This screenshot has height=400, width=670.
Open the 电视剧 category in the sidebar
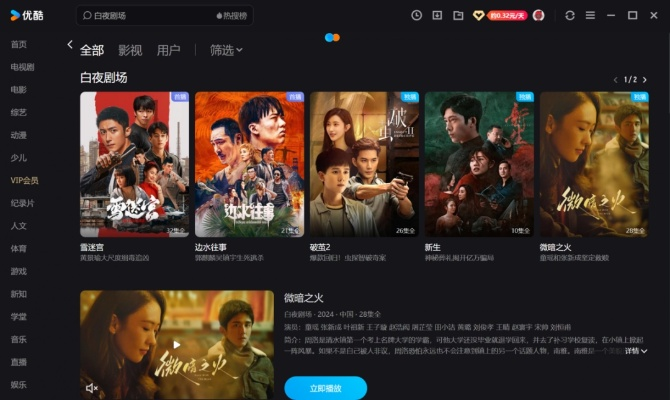coord(22,67)
